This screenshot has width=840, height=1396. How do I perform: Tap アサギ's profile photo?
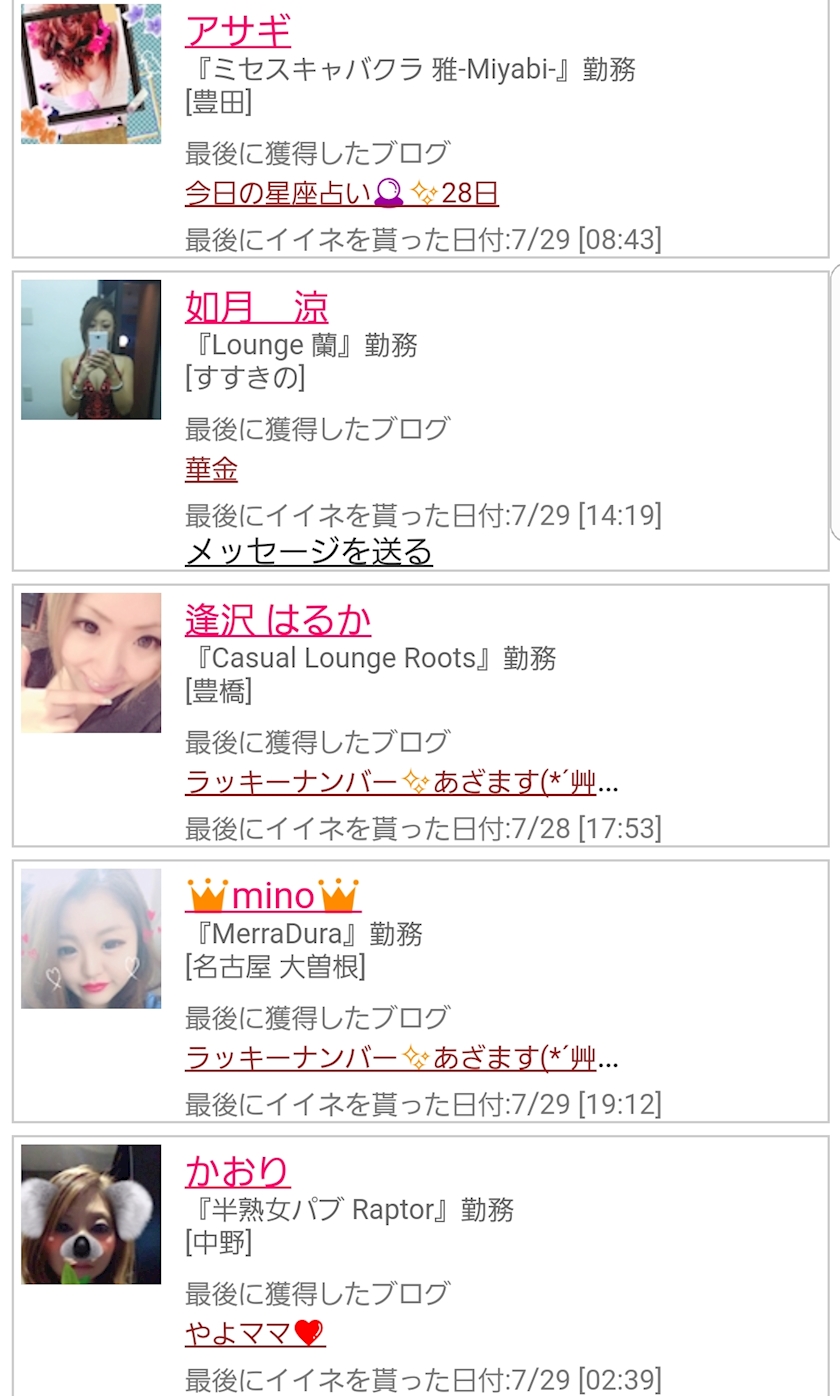tap(91, 74)
